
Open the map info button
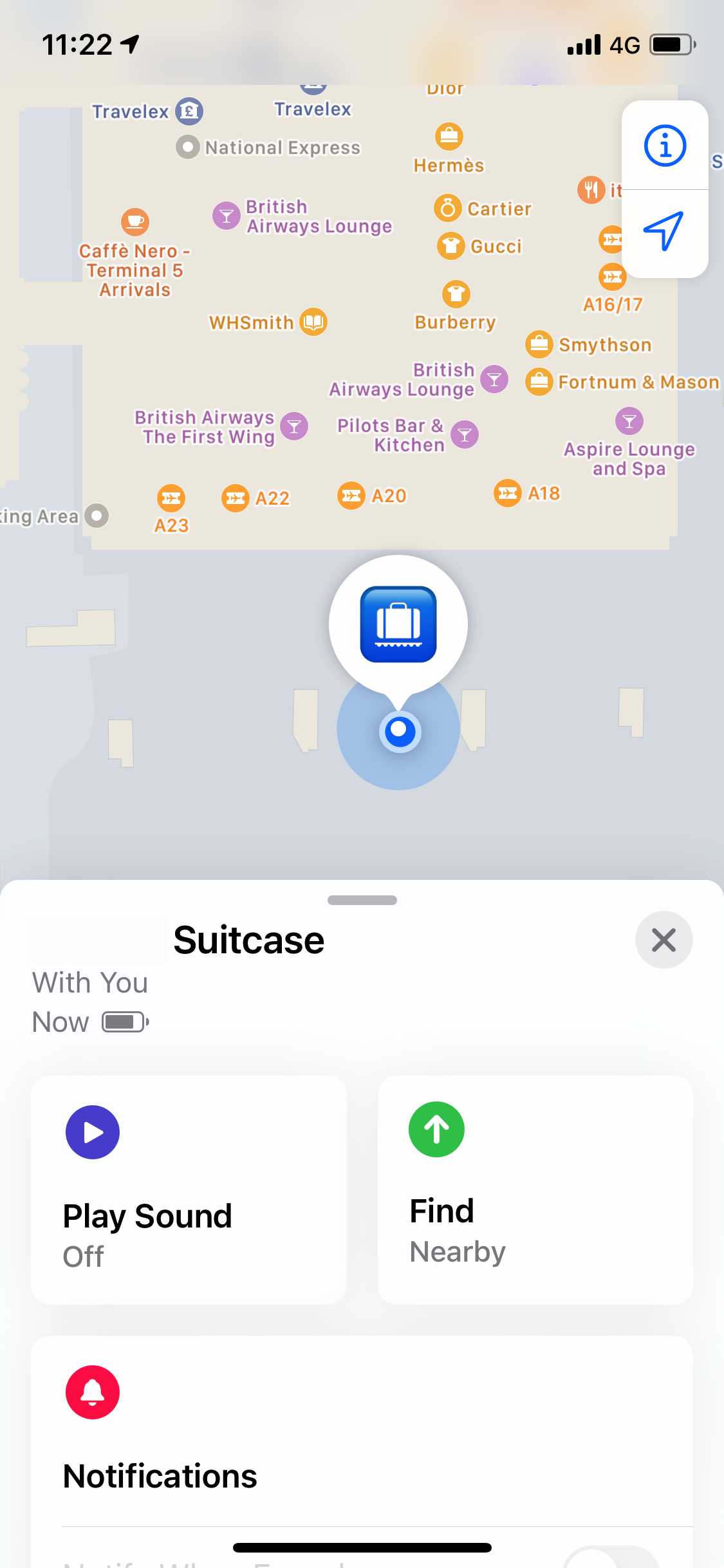[x=665, y=145]
